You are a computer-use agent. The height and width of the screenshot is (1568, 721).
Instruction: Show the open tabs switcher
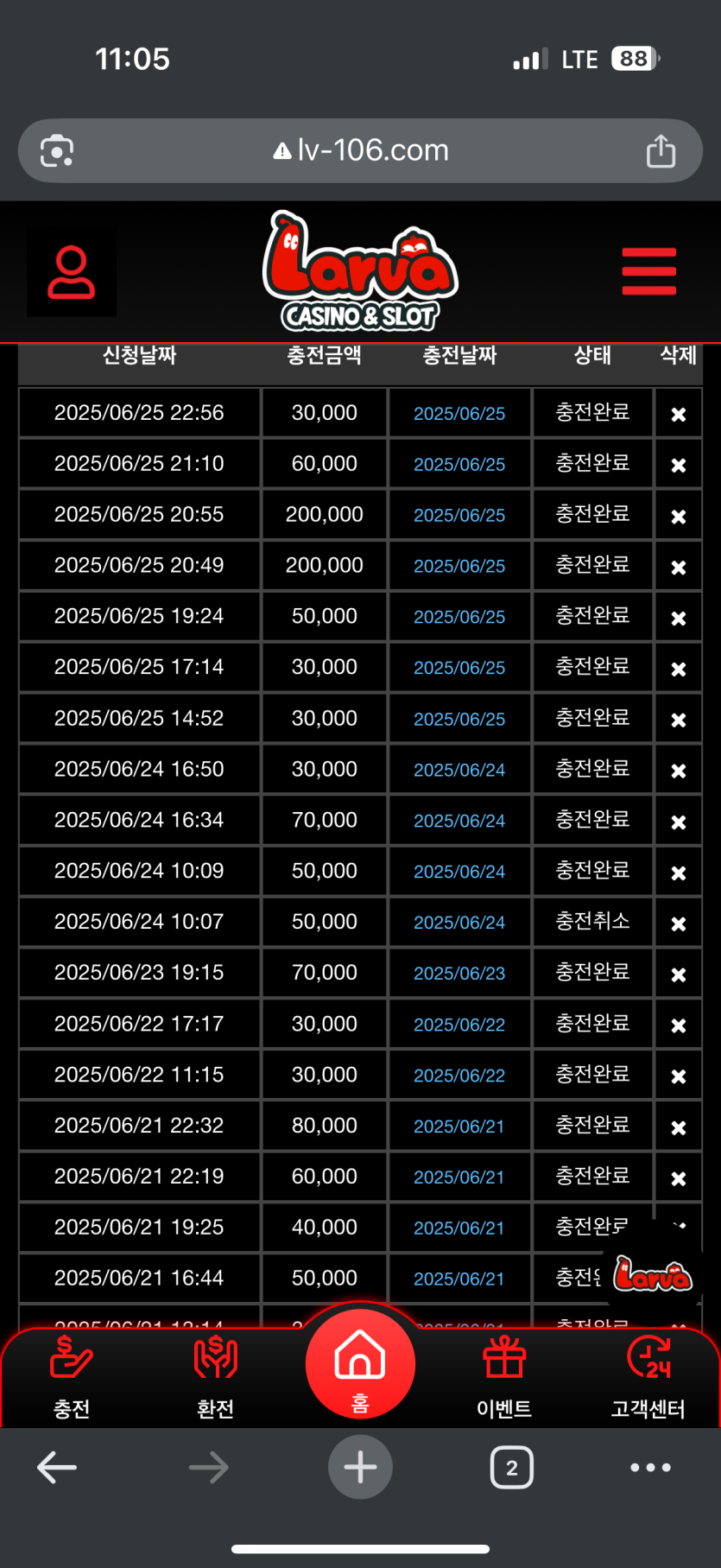[x=512, y=1467]
